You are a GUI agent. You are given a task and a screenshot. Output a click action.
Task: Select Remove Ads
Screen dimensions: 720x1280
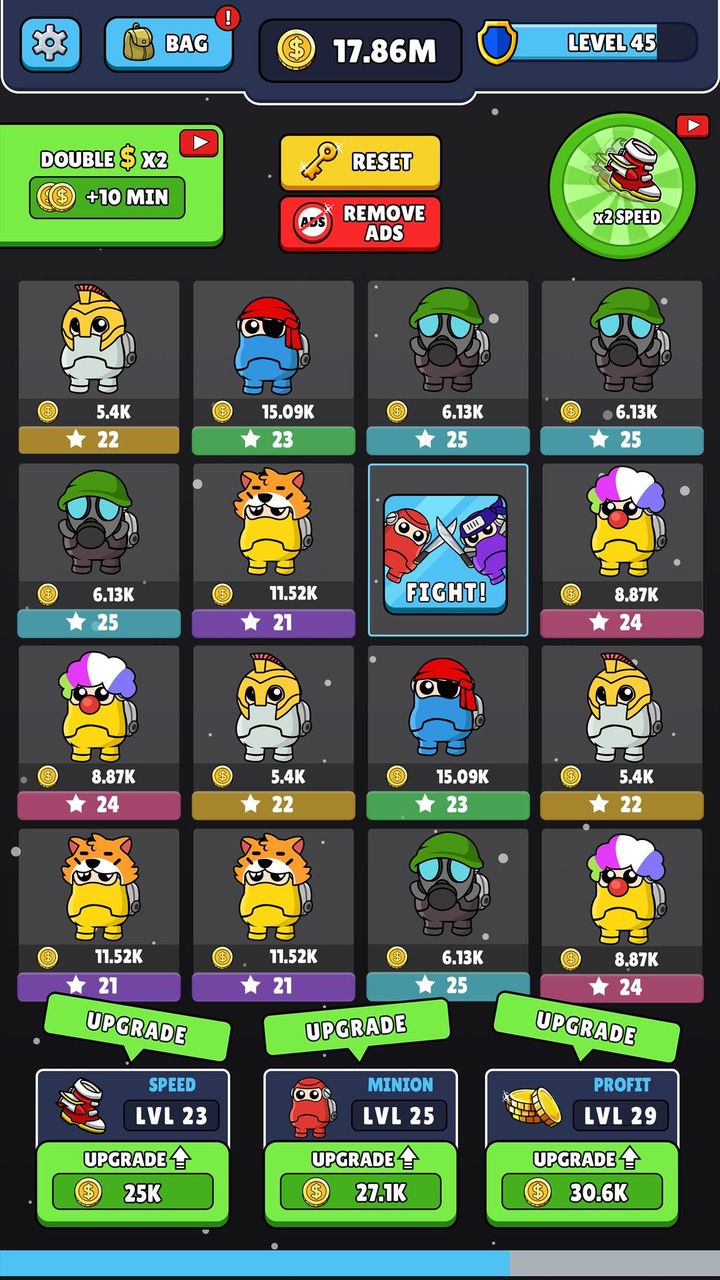[360, 223]
